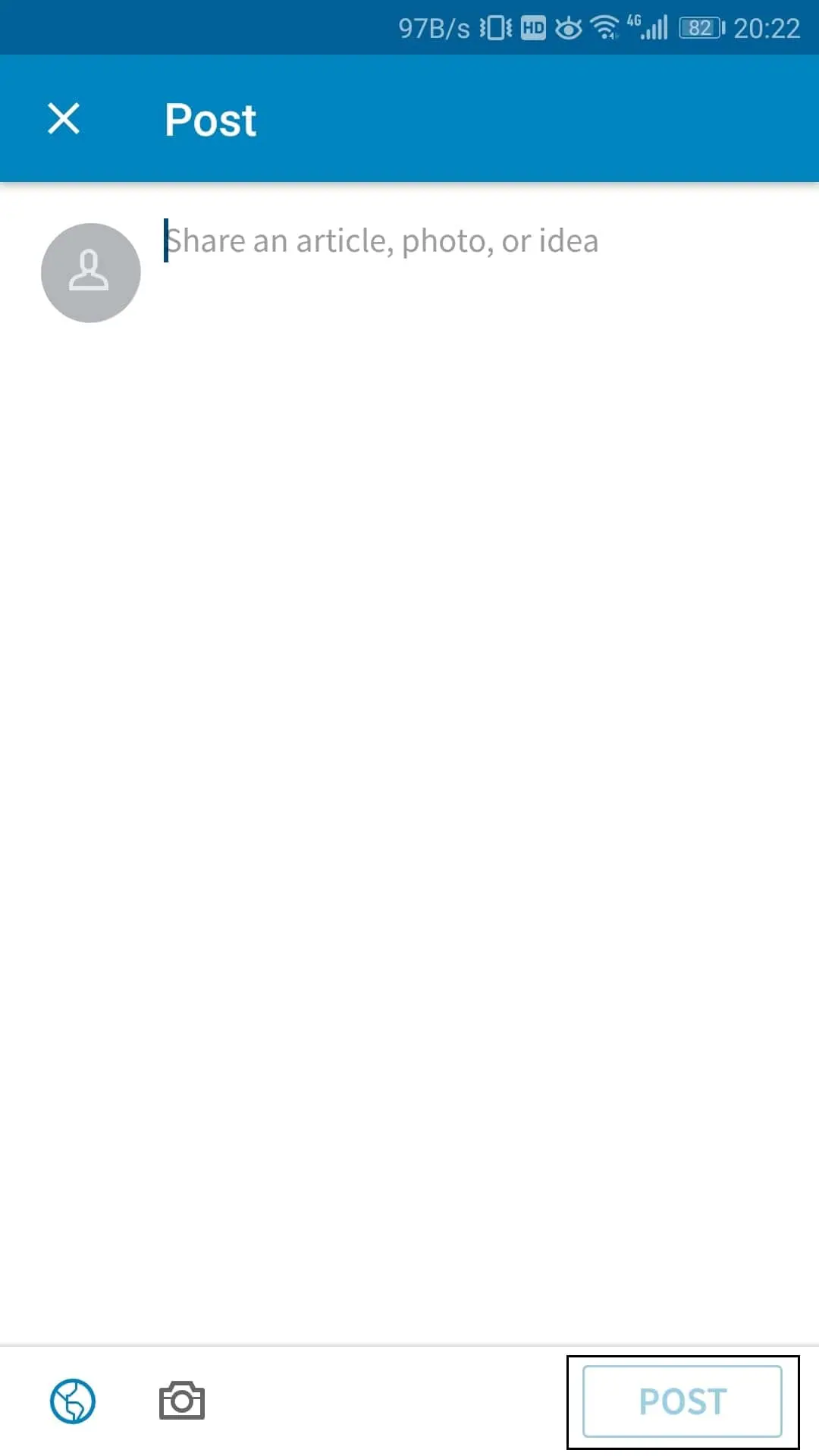Add a photo with the camera icon
This screenshot has height=1456, width=819.
pyautogui.click(x=182, y=1401)
